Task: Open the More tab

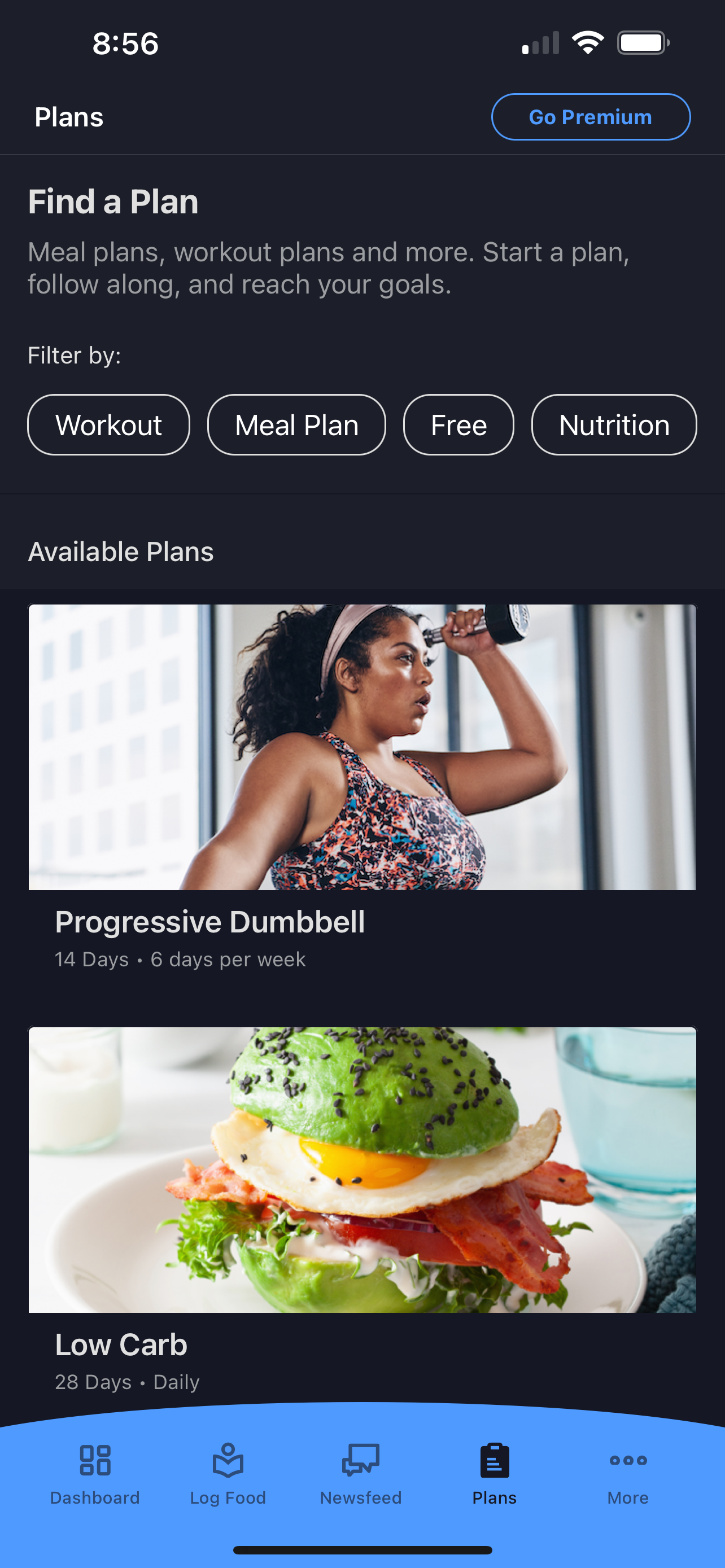Action: [x=628, y=1474]
